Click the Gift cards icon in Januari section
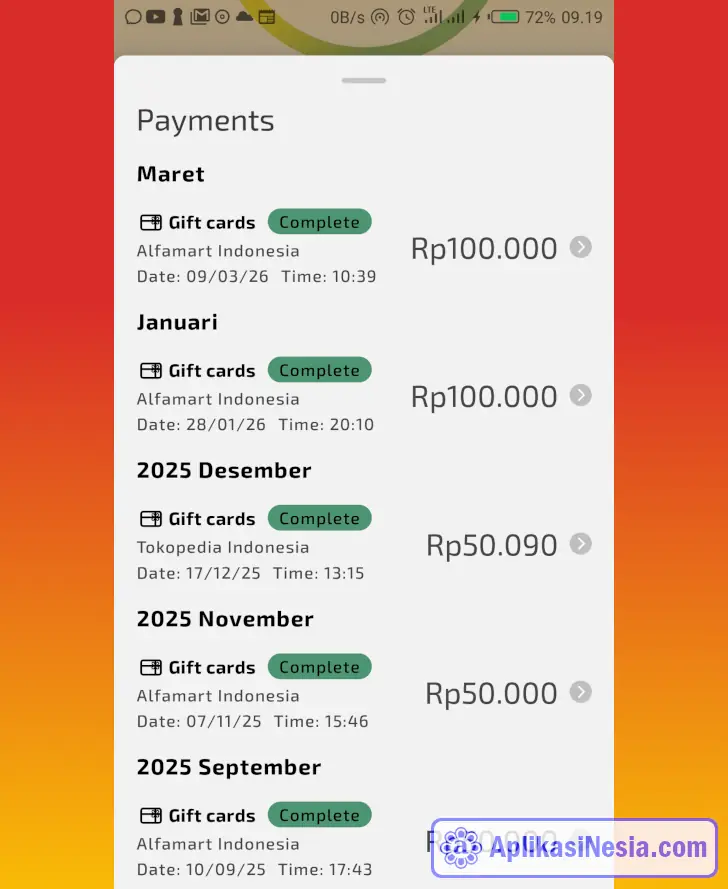Image resolution: width=728 pixels, height=889 pixels. pos(151,370)
